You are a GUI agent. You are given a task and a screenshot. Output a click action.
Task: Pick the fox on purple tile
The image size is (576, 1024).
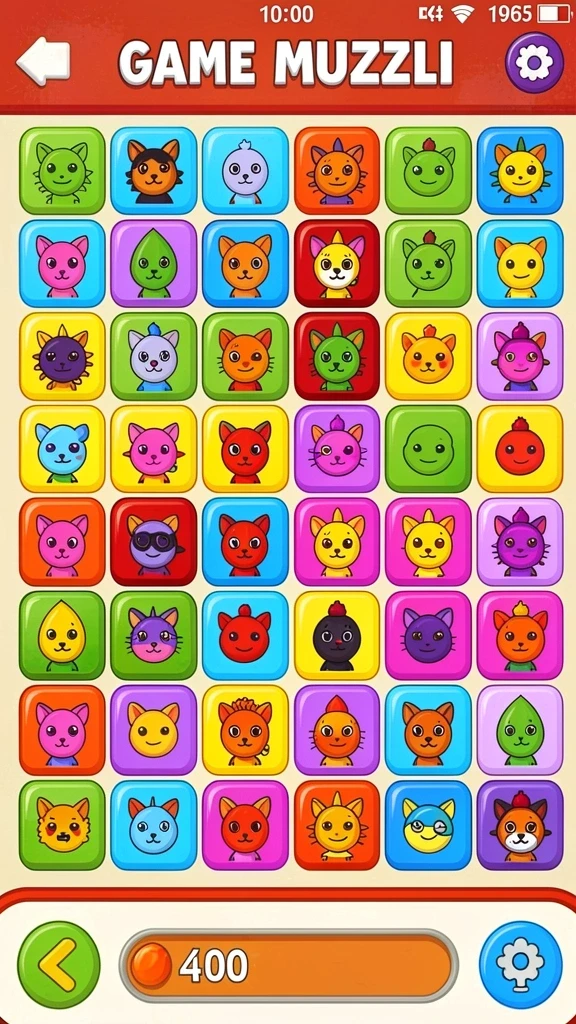(520, 825)
